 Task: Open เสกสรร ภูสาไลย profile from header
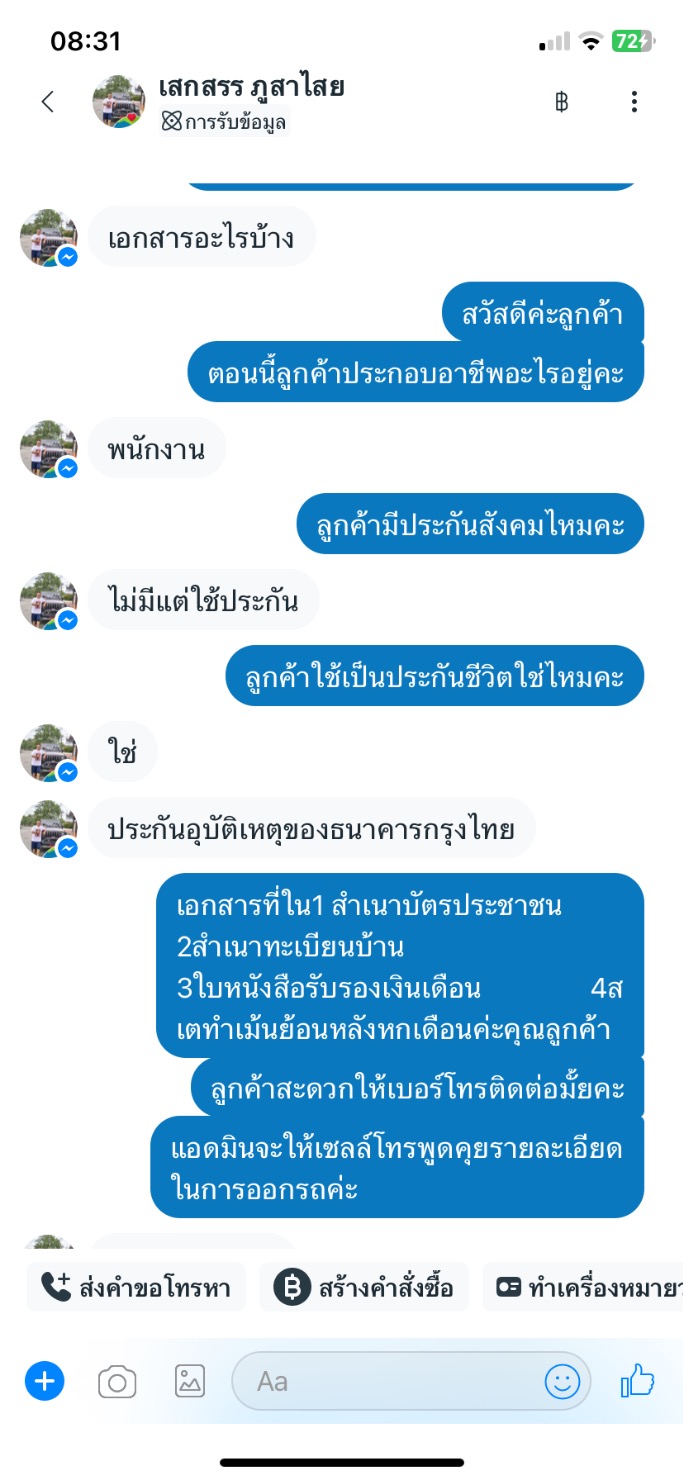click(250, 88)
